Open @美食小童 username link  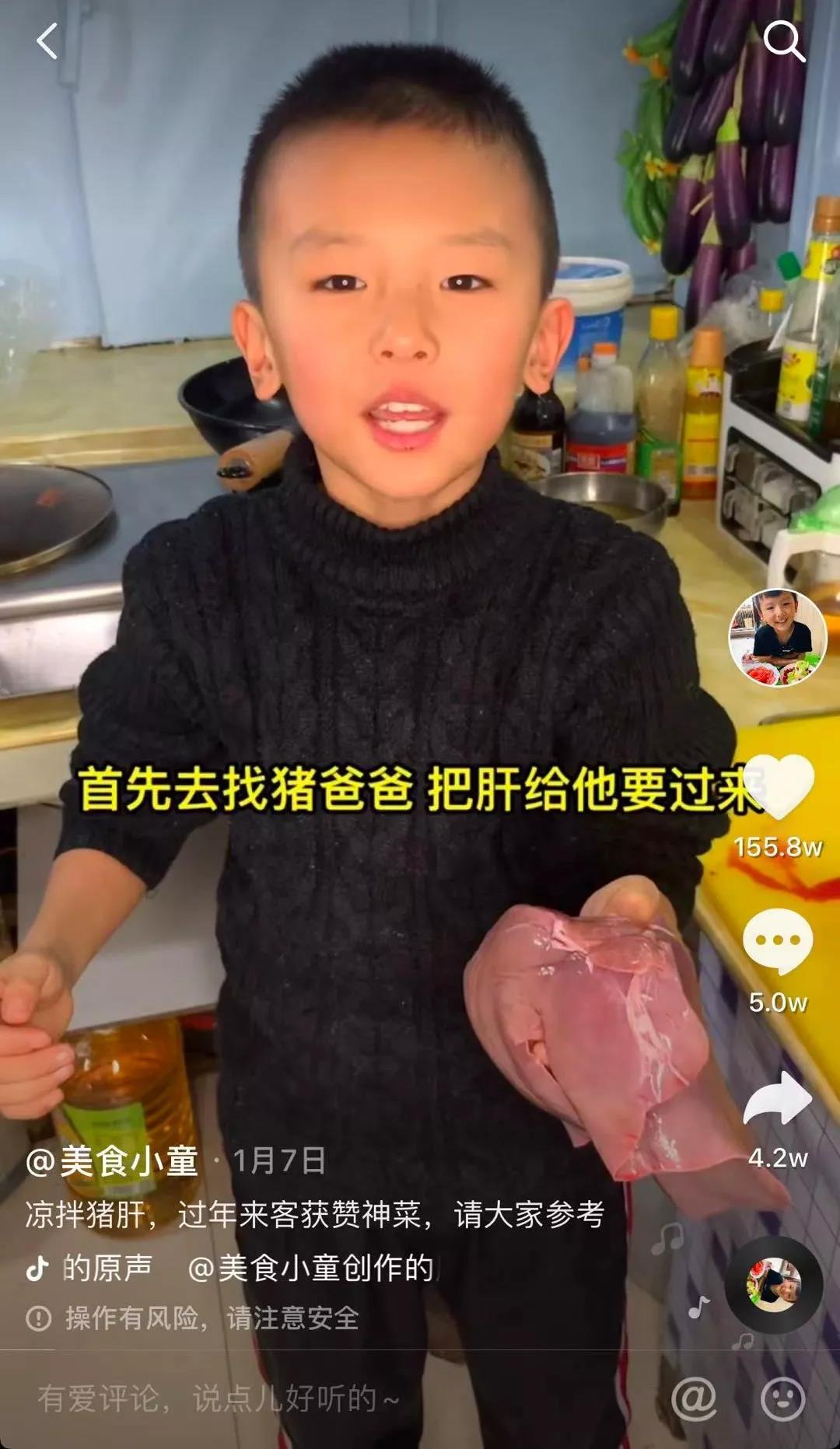(112, 1161)
